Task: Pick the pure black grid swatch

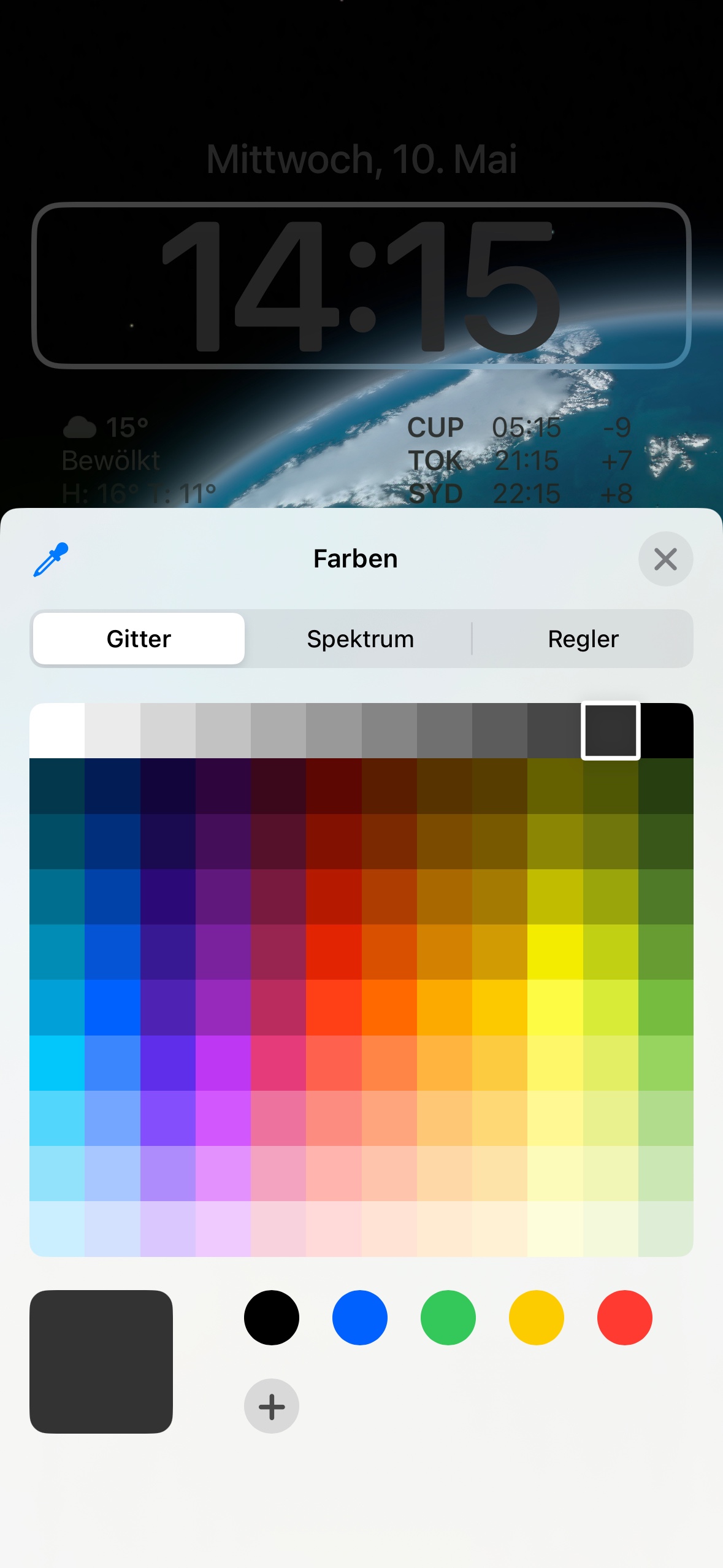Action: [x=667, y=731]
